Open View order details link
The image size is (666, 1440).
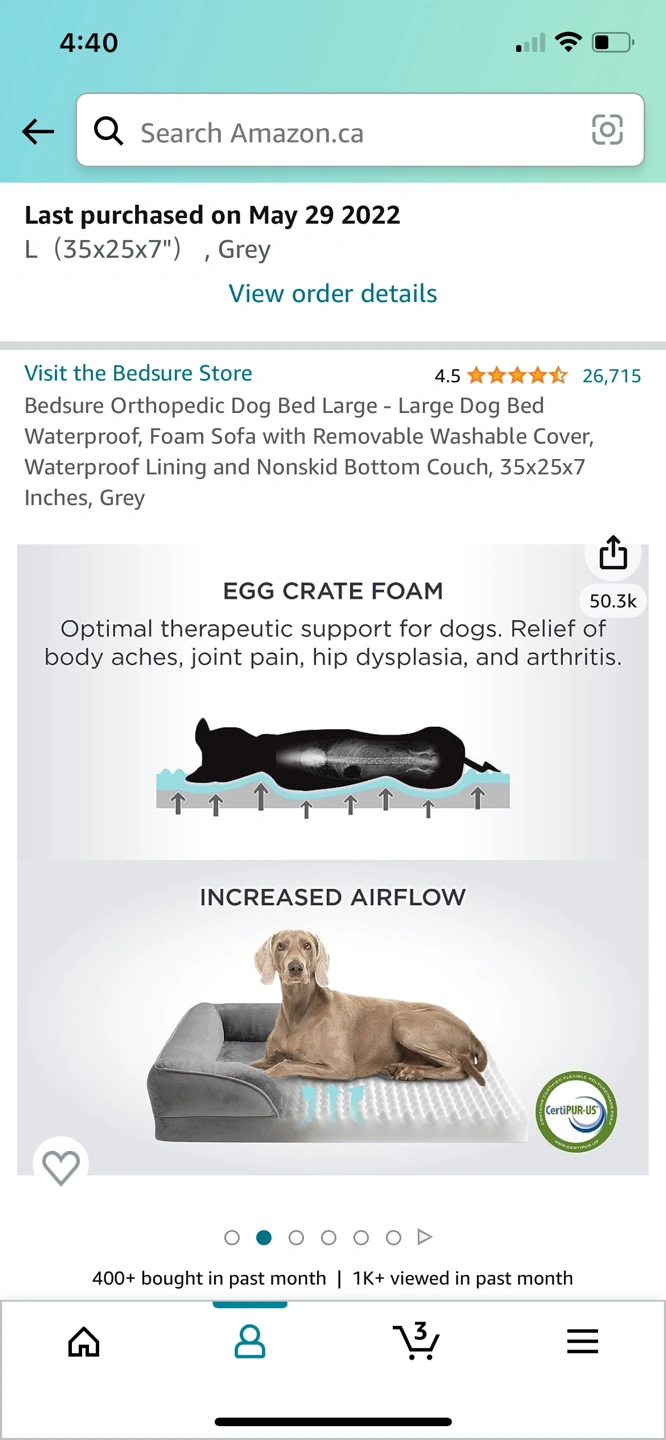coord(332,293)
